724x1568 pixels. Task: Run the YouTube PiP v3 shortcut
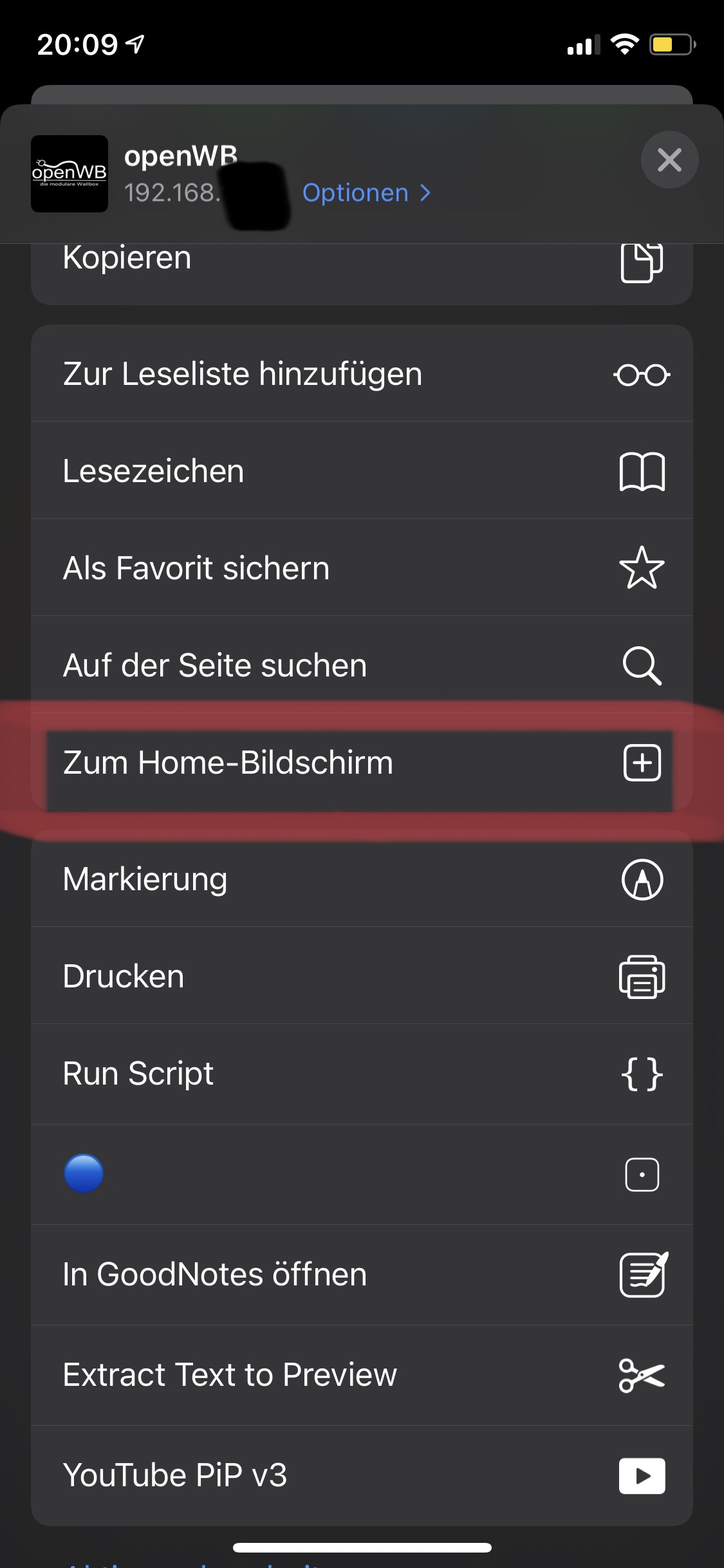(x=362, y=1475)
